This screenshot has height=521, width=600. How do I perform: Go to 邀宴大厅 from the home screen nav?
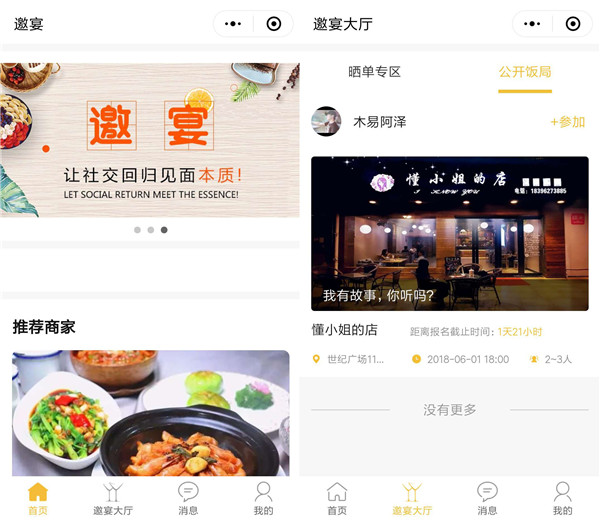113,498
